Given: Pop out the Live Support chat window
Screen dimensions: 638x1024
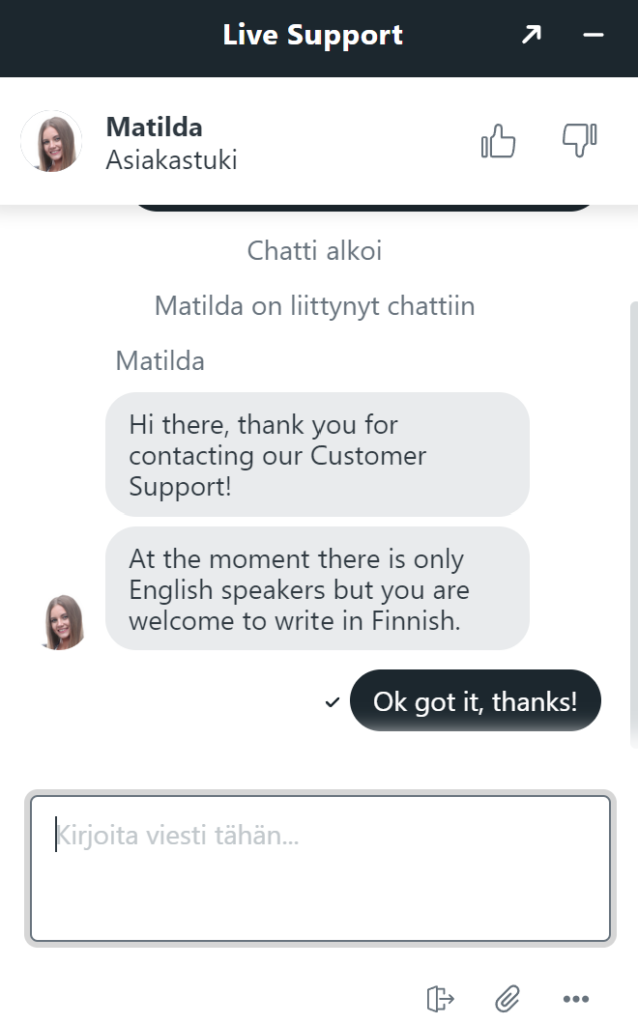Looking at the screenshot, I should 530,36.
